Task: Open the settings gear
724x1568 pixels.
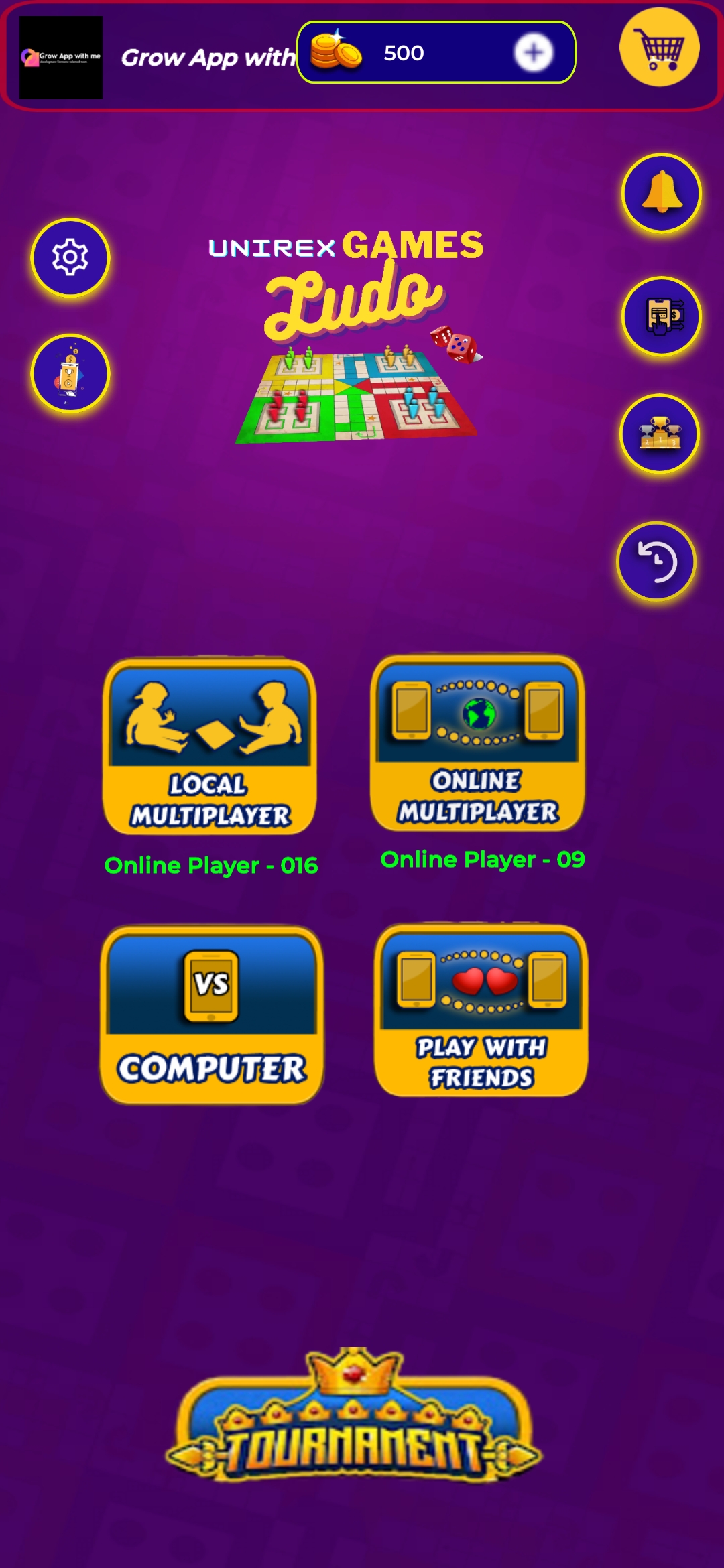Action: (x=70, y=257)
